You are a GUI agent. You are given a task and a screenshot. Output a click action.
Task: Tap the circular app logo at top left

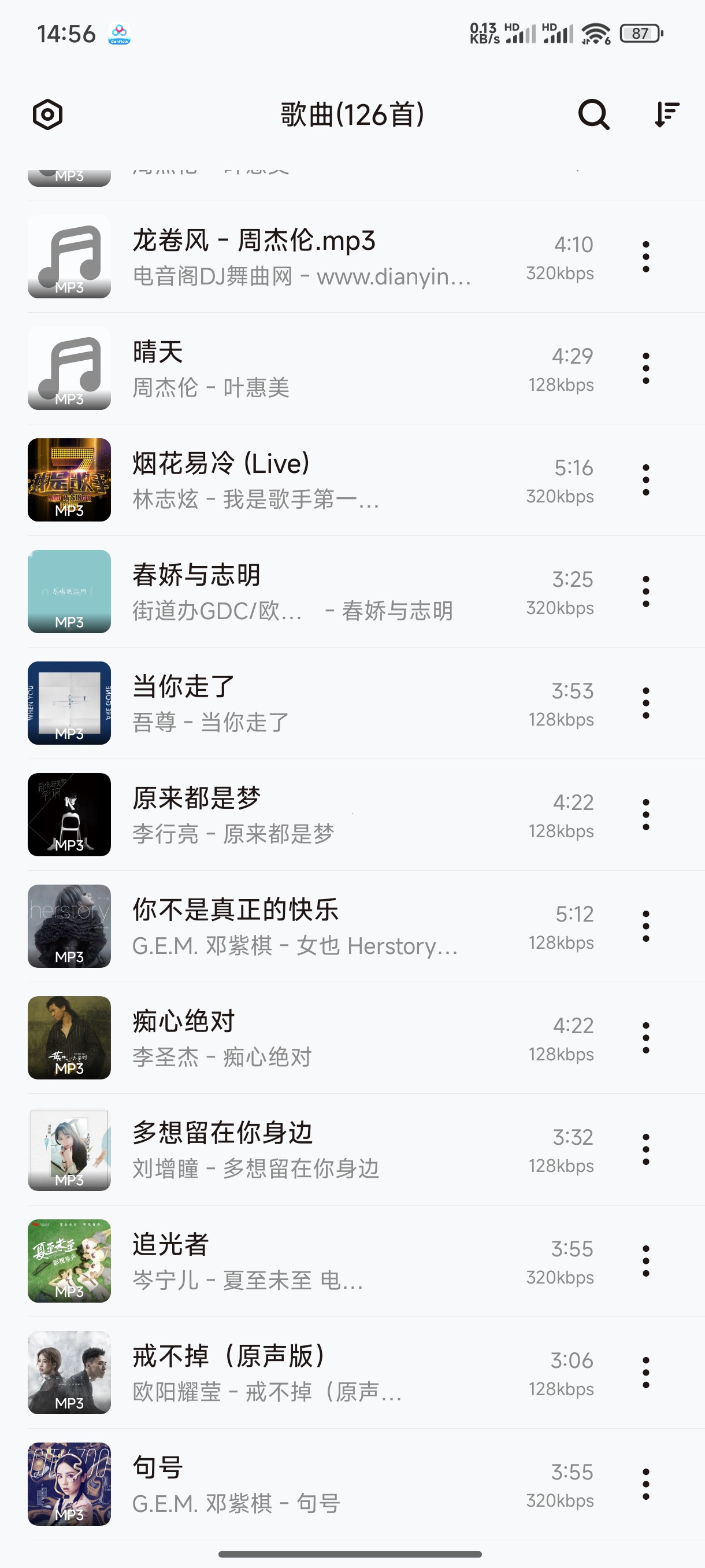click(x=47, y=114)
